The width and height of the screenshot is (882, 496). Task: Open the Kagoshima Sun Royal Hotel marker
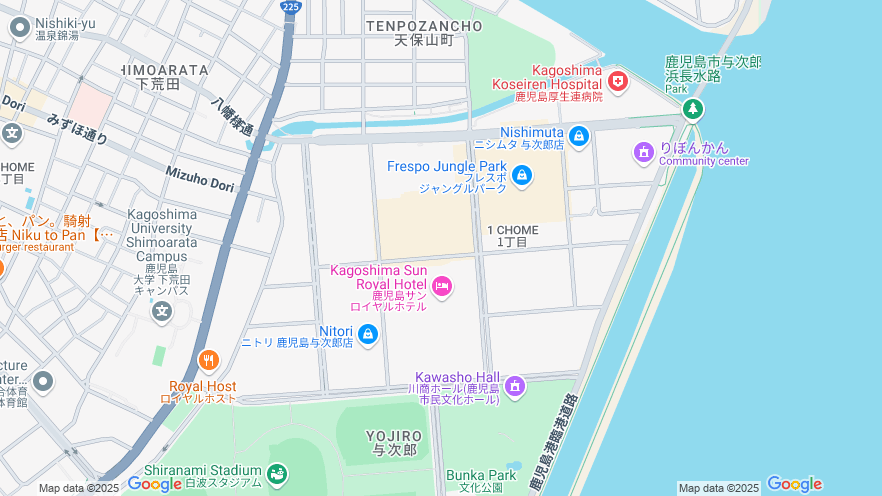[442, 288]
